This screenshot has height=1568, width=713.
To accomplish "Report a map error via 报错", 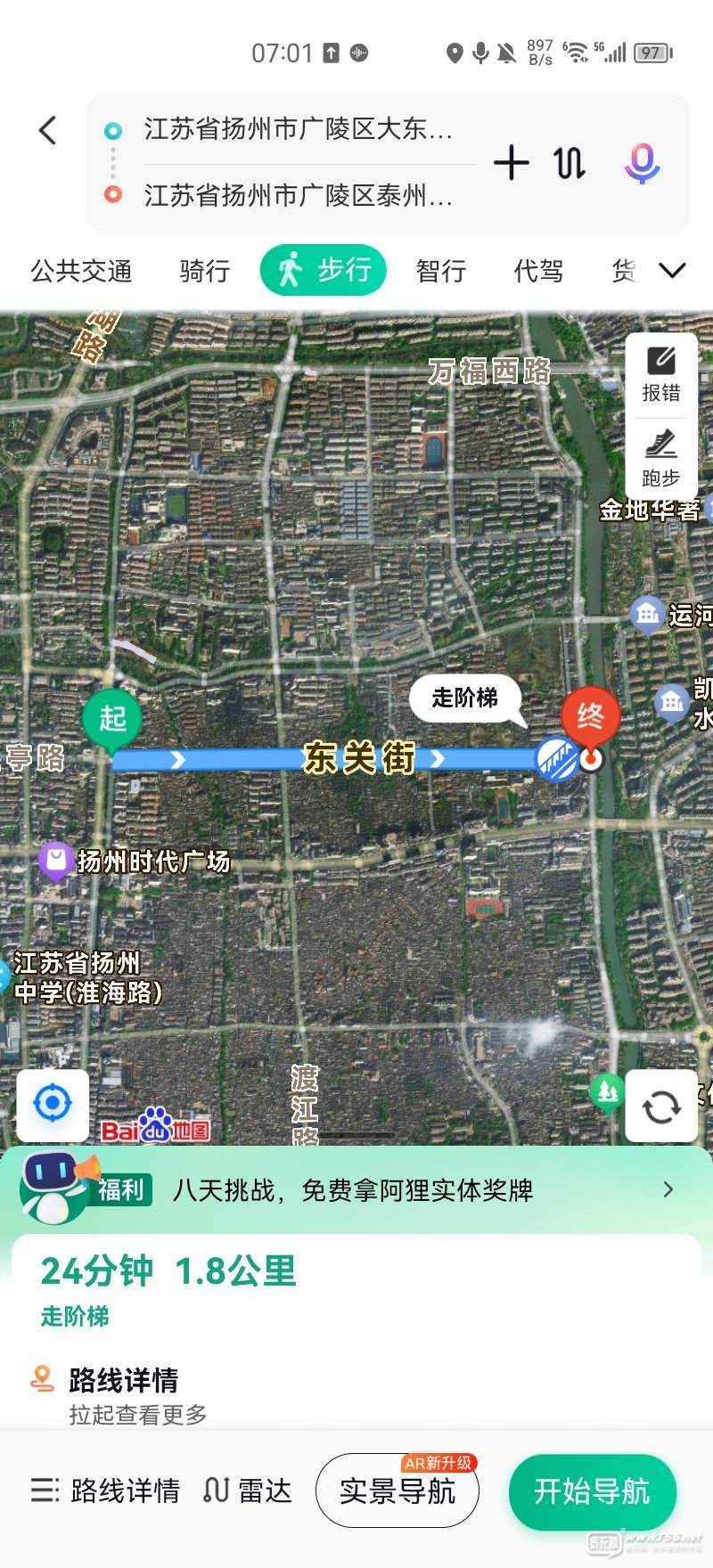I will [x=661, y=375].
